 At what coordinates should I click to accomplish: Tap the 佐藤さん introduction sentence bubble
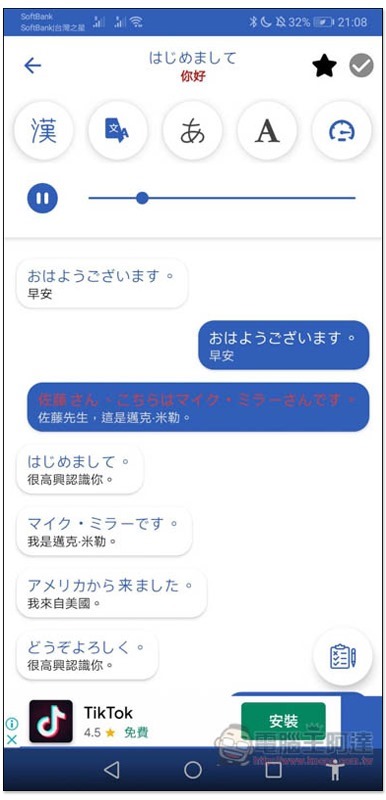pos(198,407)
